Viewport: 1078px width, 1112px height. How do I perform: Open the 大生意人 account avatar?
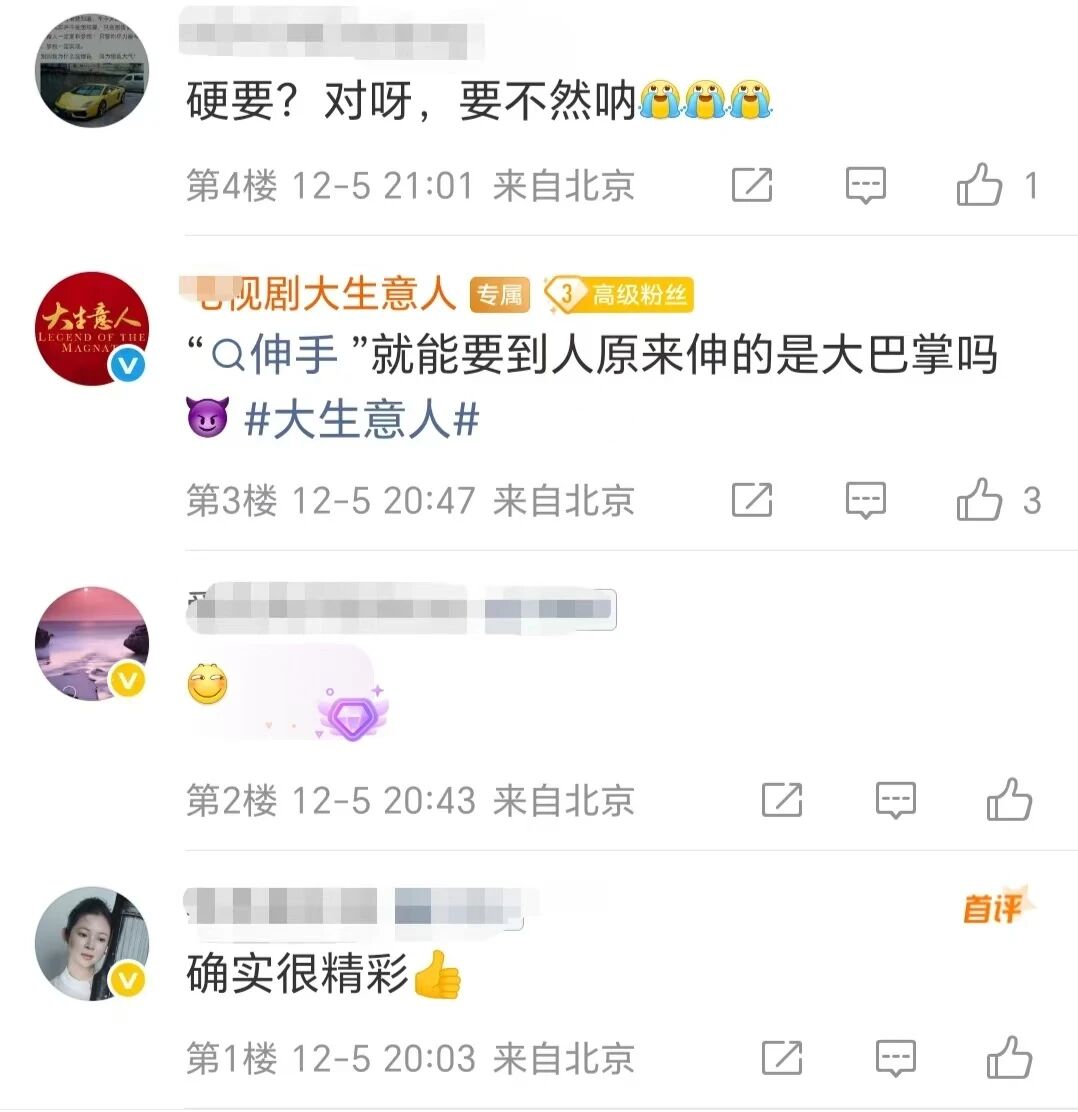coord(92,328)
